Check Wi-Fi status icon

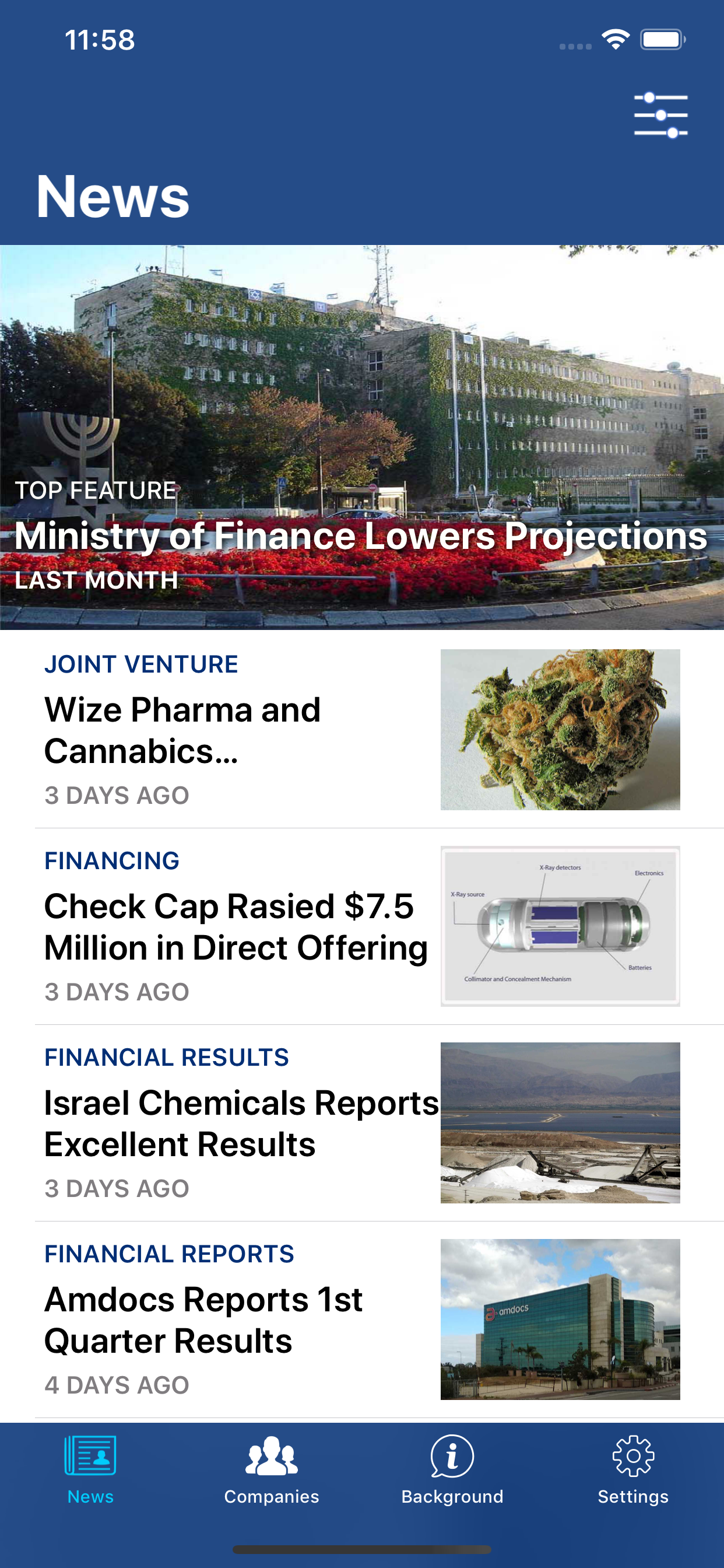615,38
